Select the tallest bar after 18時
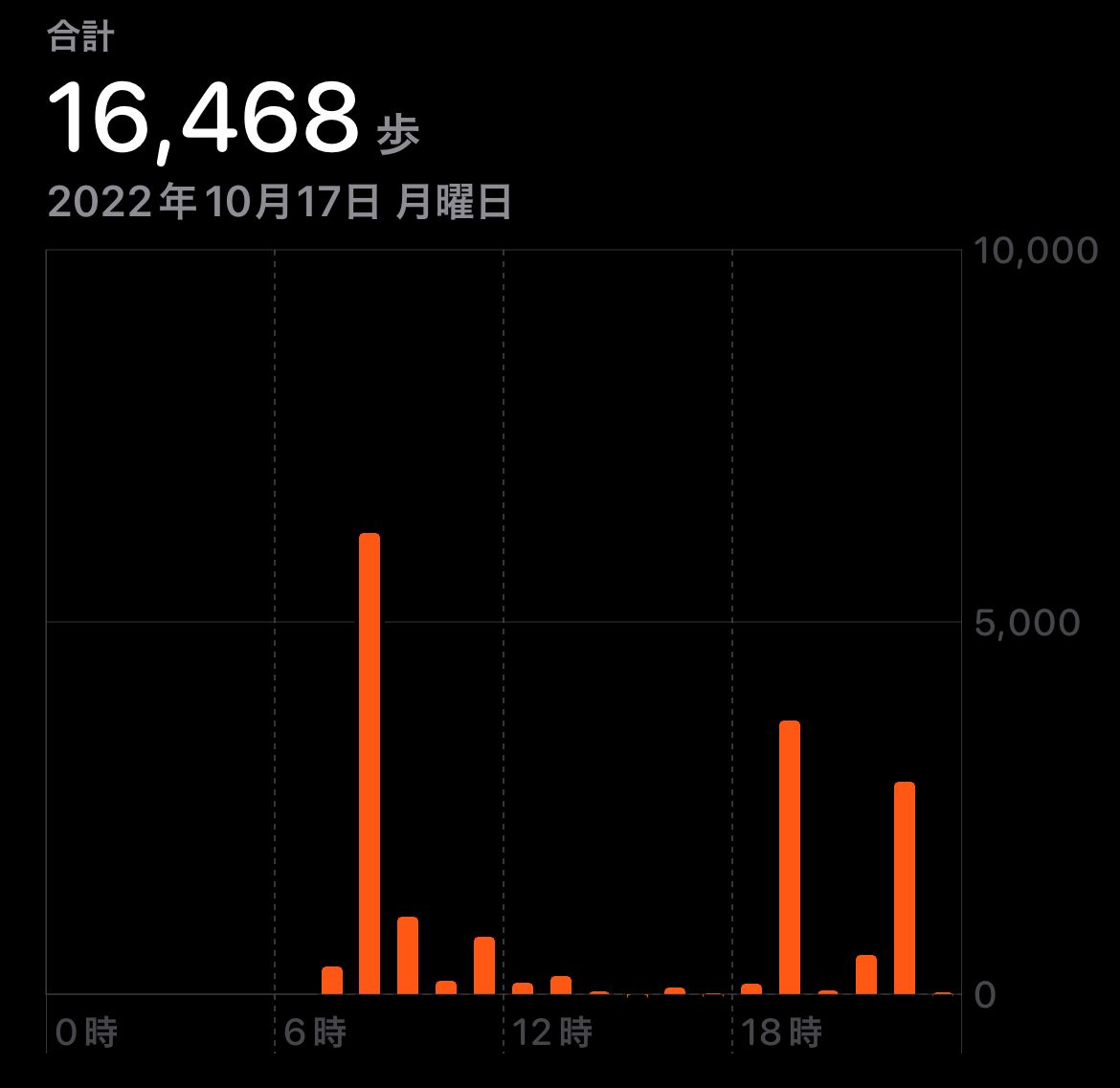The height and width of the screenshot is (1088, 1120). coord(790,856)
